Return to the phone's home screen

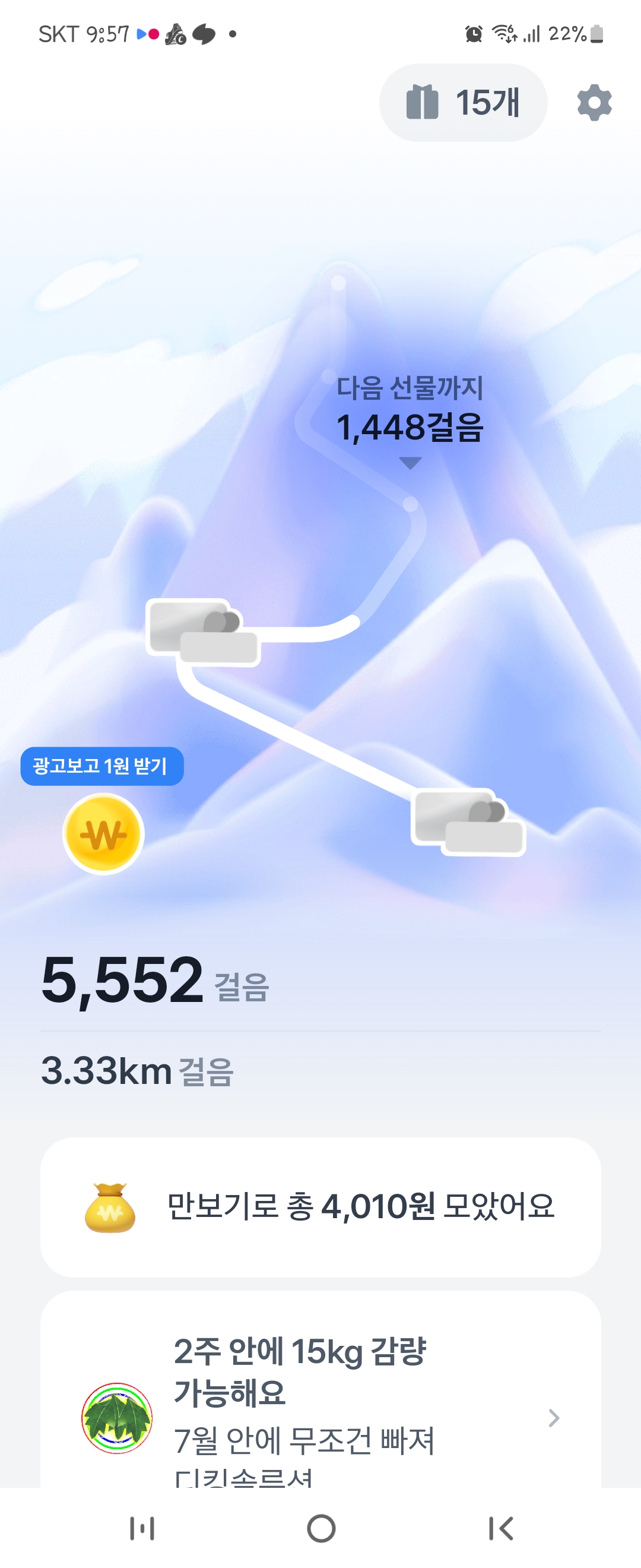(x=321, y=1528)
